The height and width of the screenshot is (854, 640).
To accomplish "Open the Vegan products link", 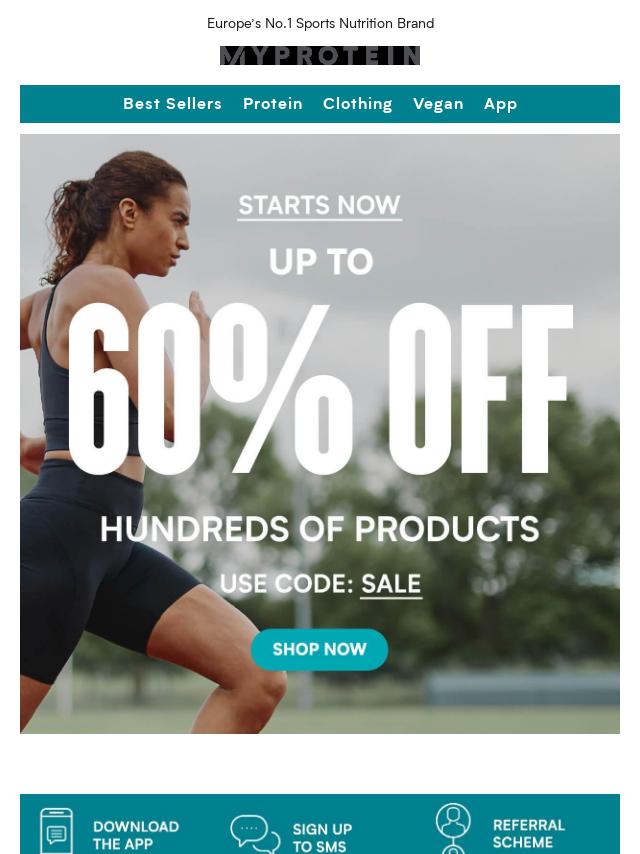I will (x=438, y=104).
